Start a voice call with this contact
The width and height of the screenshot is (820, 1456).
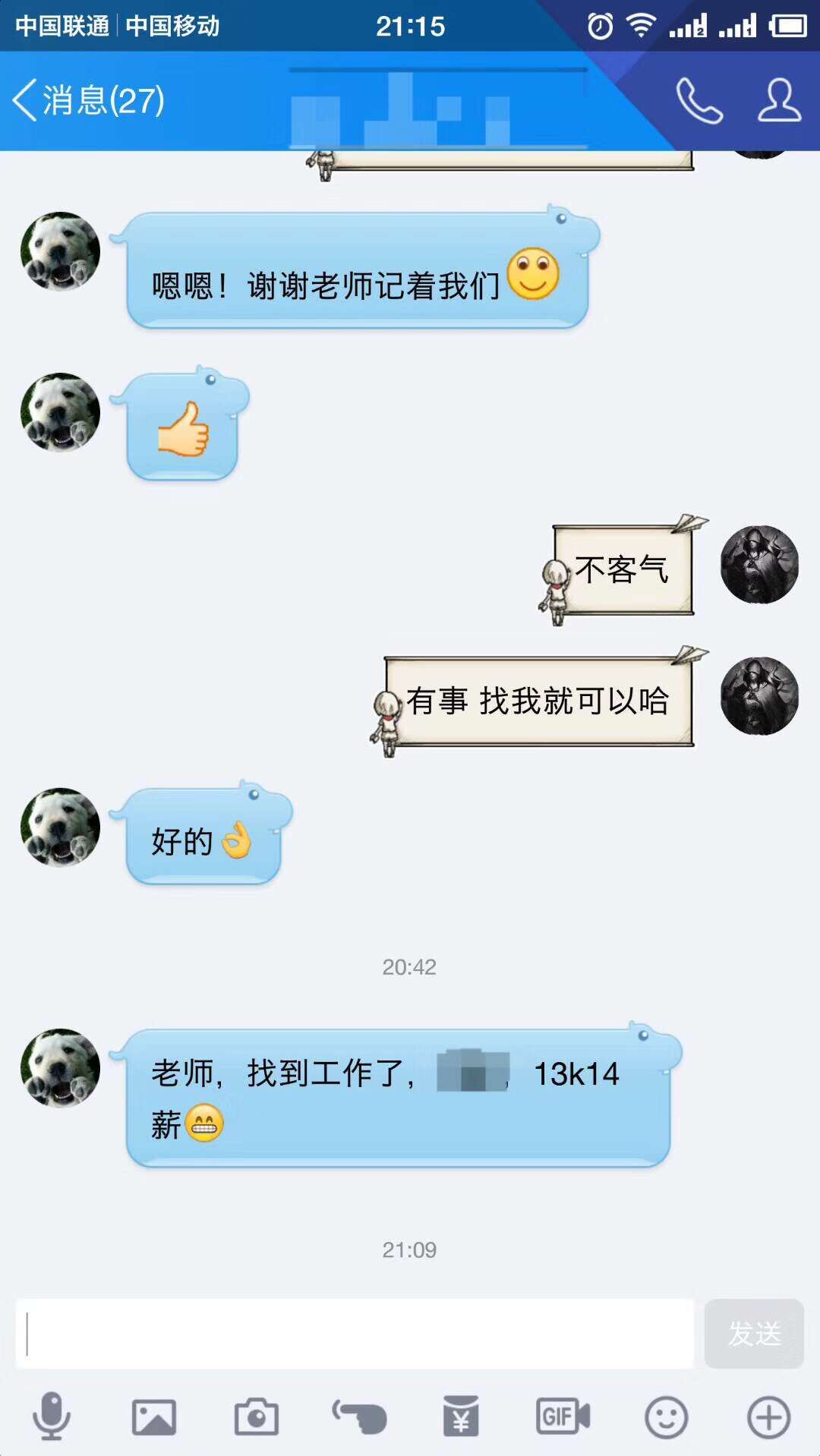click(x=699, y=100)
